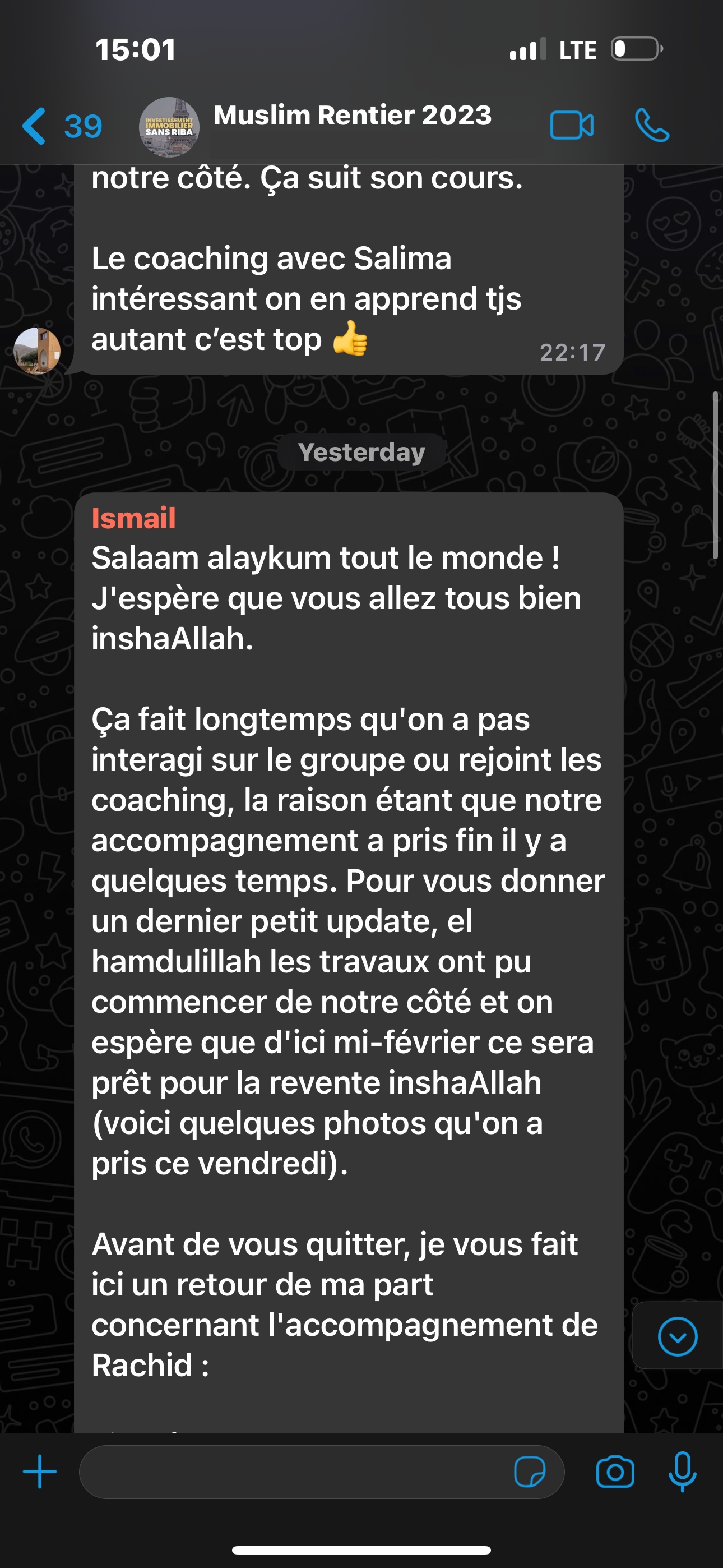The height and width of the screenshot is (1568, 723).
Task: Open the attachment plus menu
Action: (40, 1472)
